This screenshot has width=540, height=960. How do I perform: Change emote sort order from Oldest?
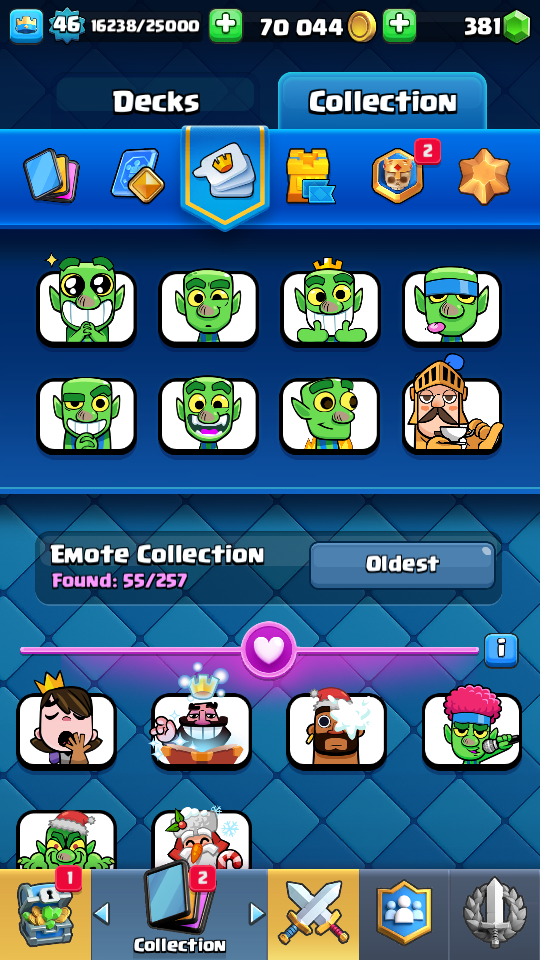[402, 564]
